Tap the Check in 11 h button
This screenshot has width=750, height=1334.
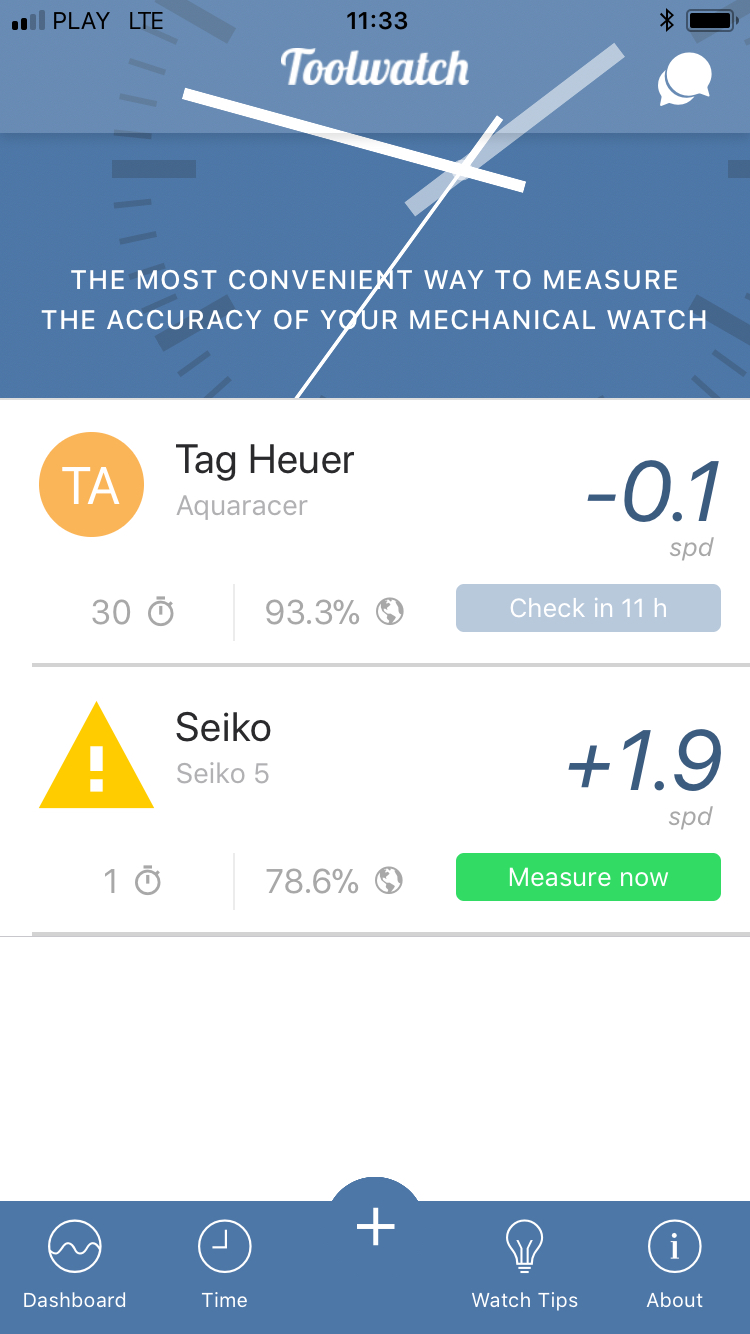pos(588,608)
